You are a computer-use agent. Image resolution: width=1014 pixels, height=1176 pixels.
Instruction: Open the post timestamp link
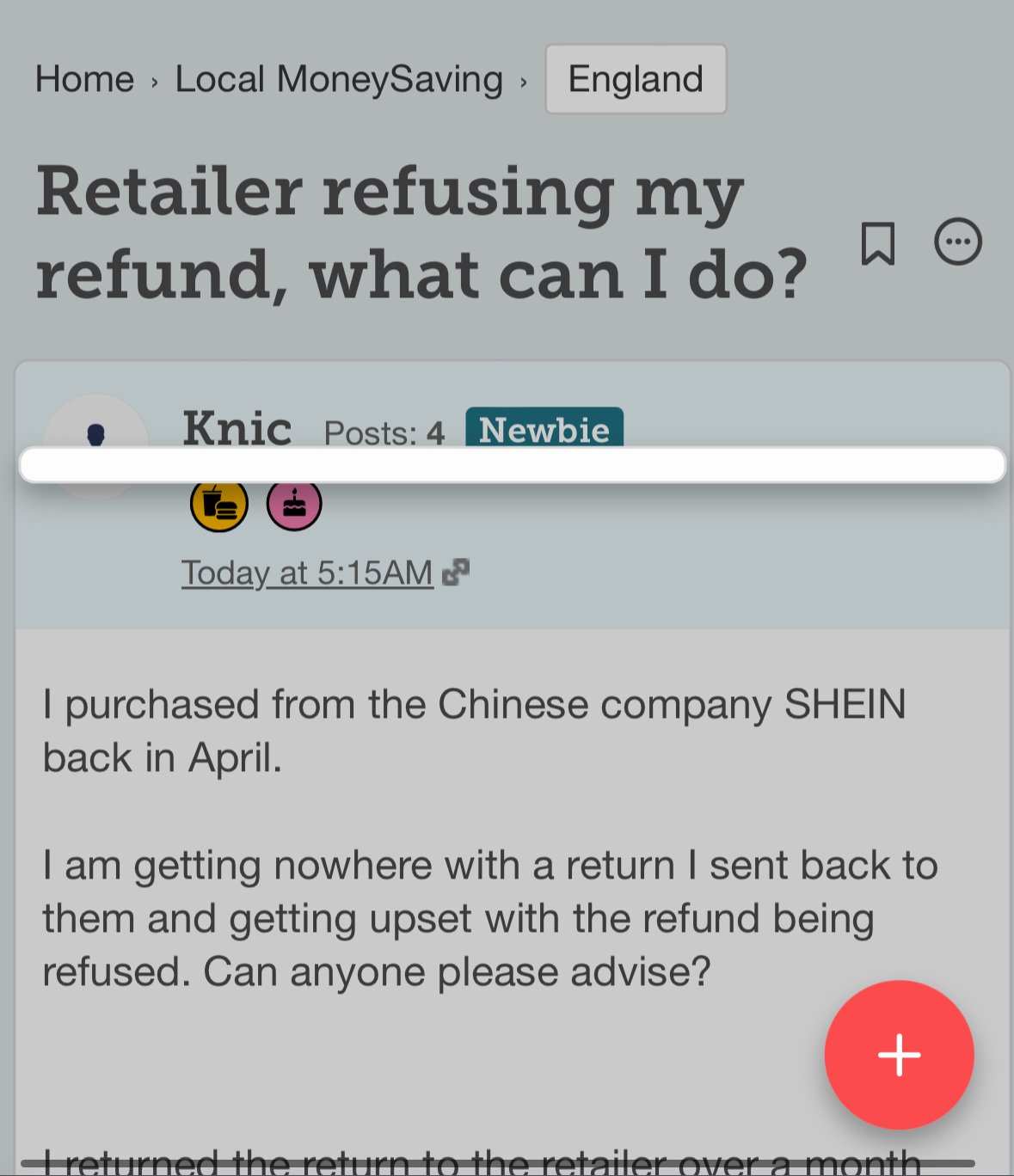coord(307,573)
